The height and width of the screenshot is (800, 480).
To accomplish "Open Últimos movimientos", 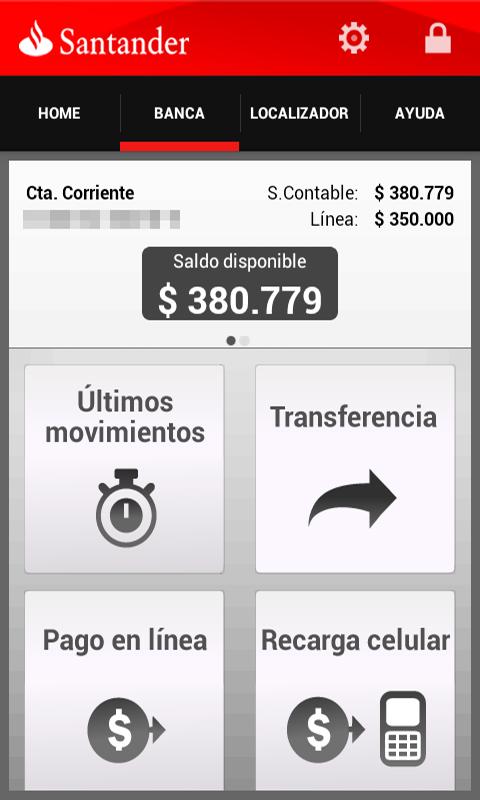I will pos(124,469).
